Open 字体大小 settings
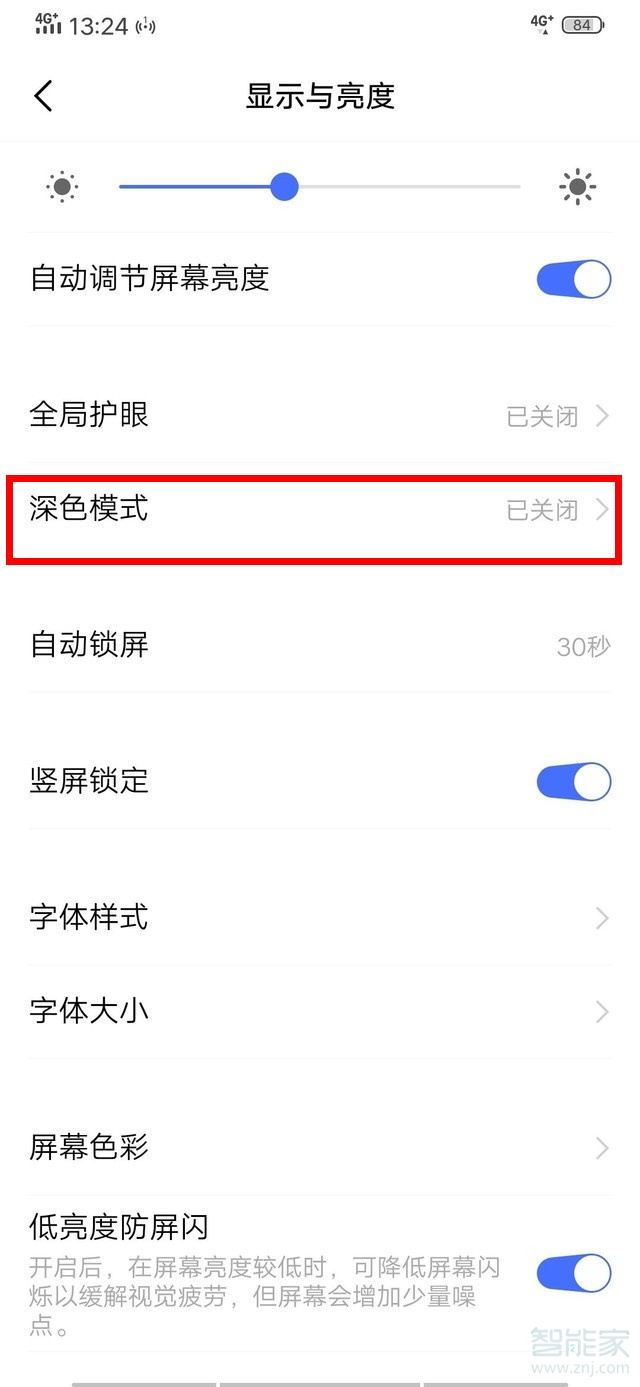The height and width of the screenshot is (1387, 640). [320, 1011]
